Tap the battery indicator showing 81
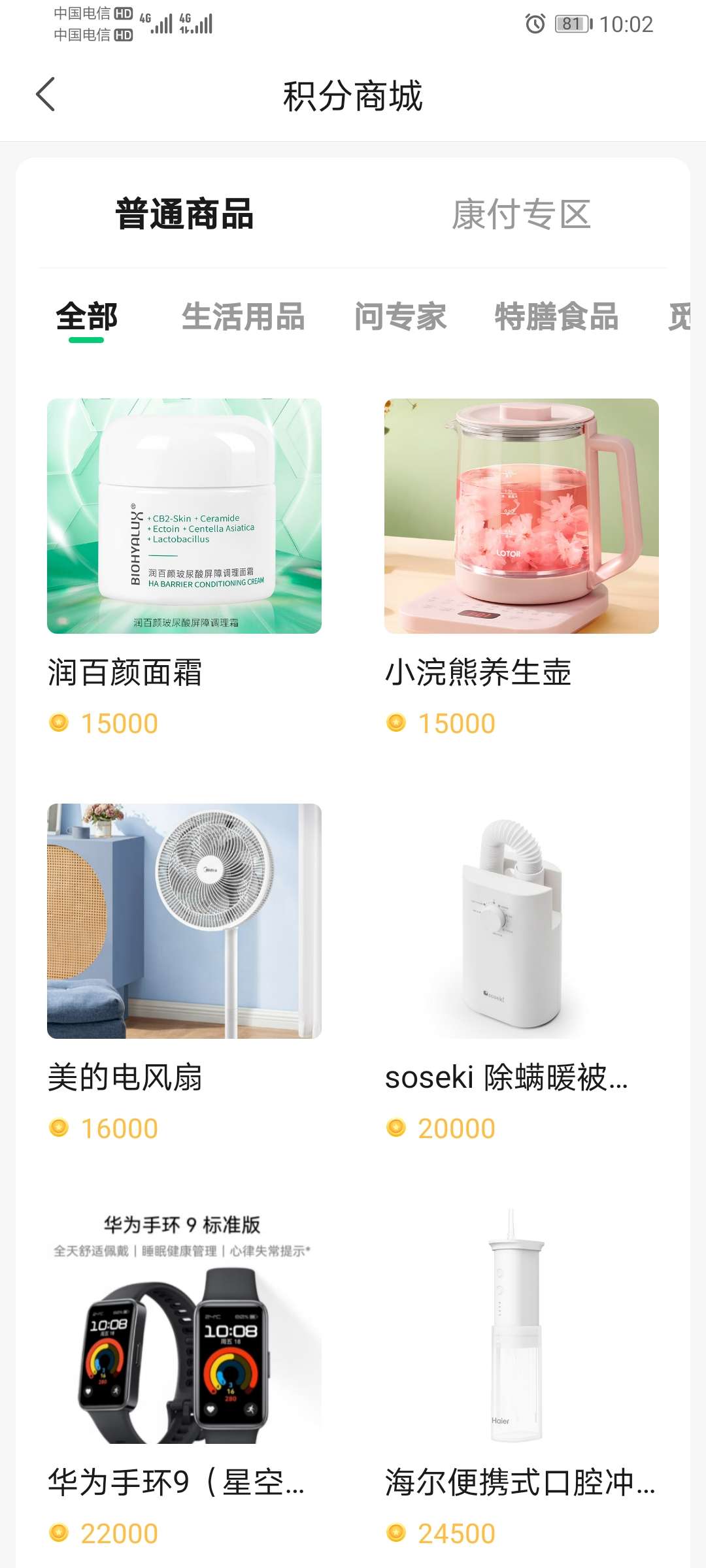This screenshot has width=706, height=1568. pos(571,24)
